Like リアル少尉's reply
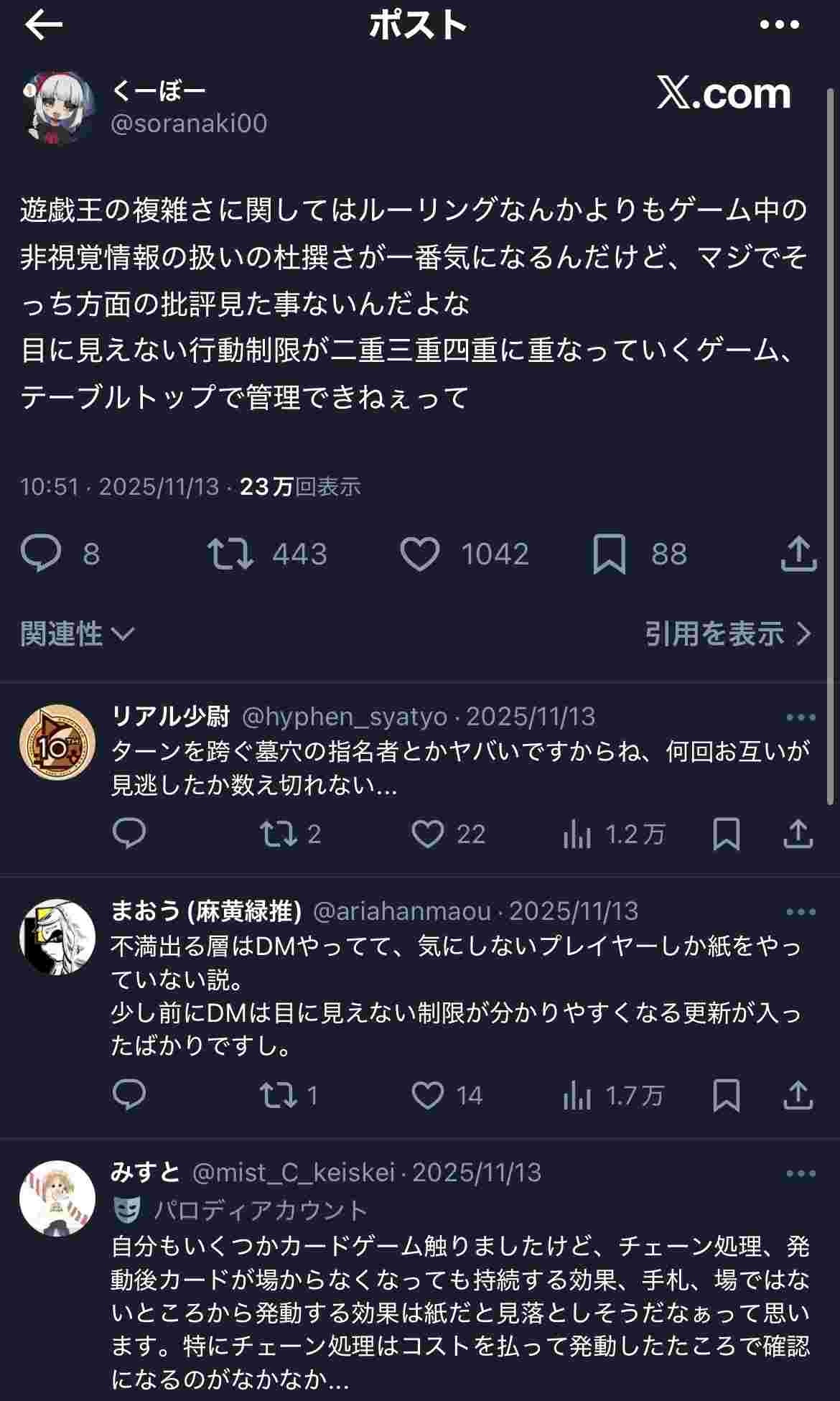The width and height of the screenshot is (840, 1401). 428,834
